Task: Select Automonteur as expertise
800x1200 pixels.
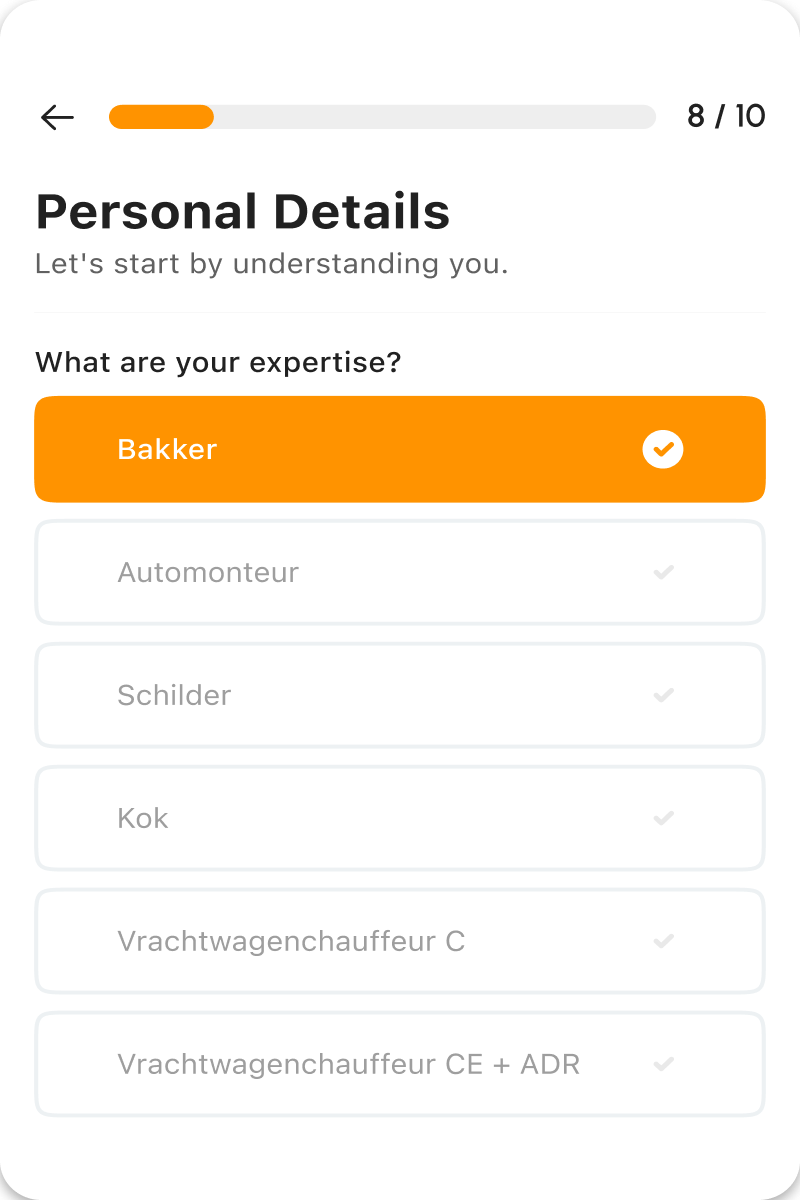Action: point(400,573)
